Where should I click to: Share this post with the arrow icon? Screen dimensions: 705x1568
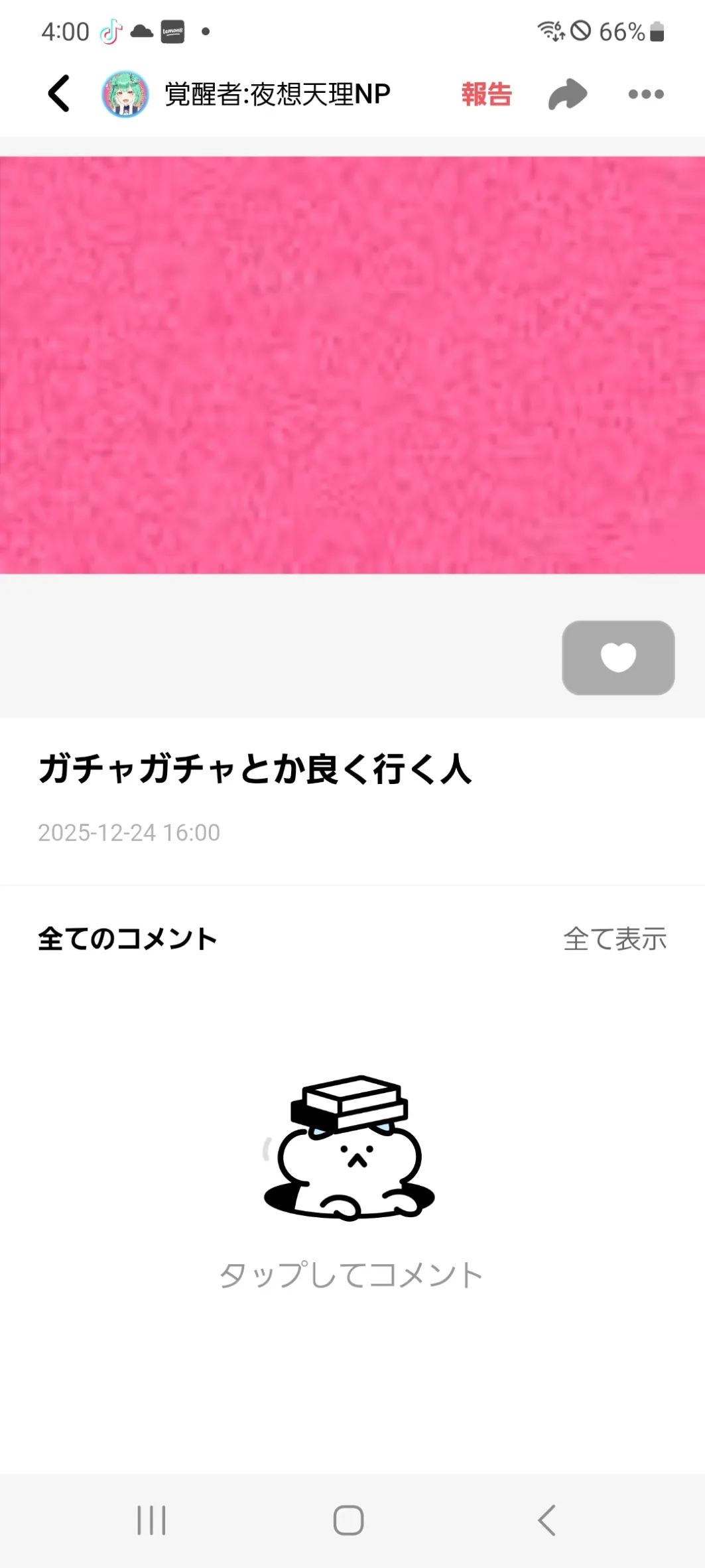click(568, 94)
